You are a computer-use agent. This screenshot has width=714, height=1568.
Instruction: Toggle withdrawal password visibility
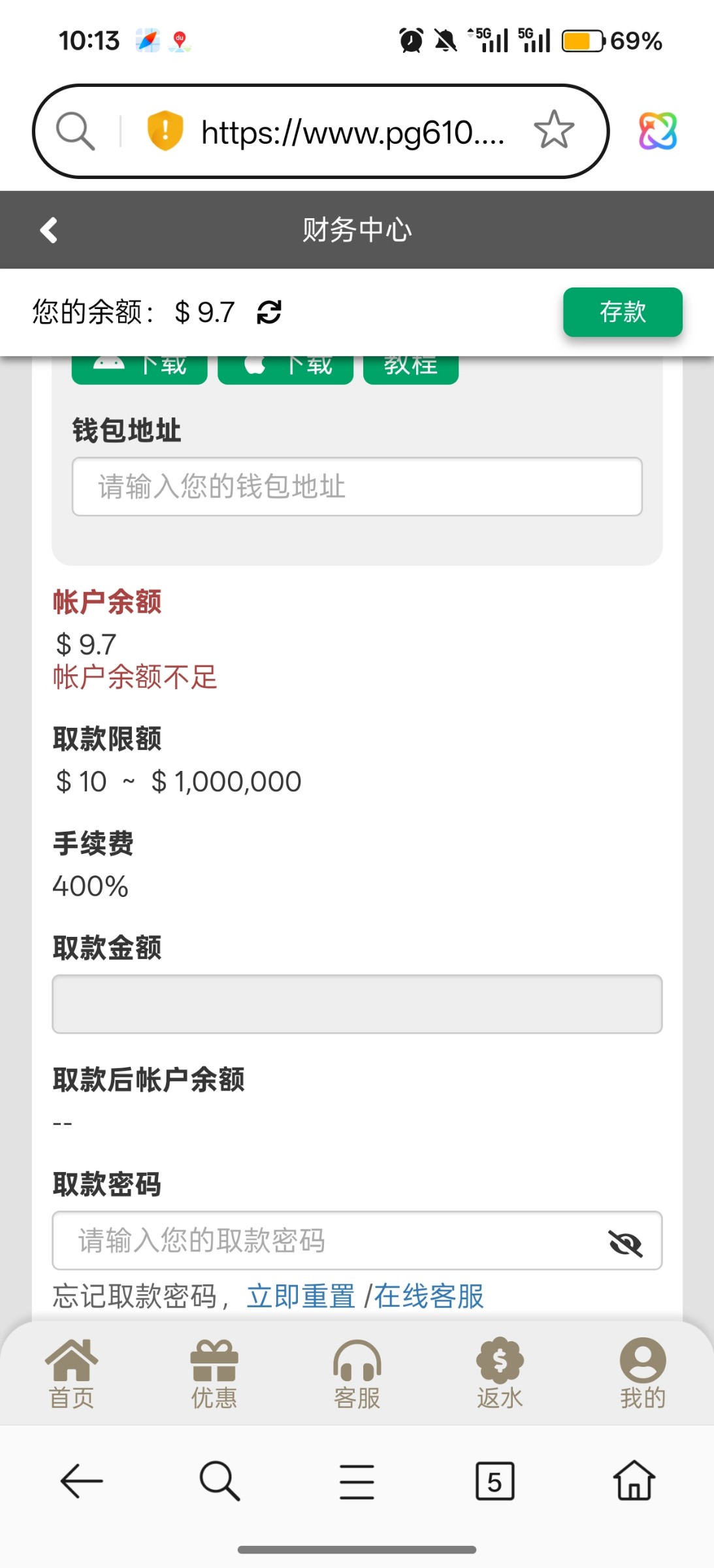pos(625,1242)
